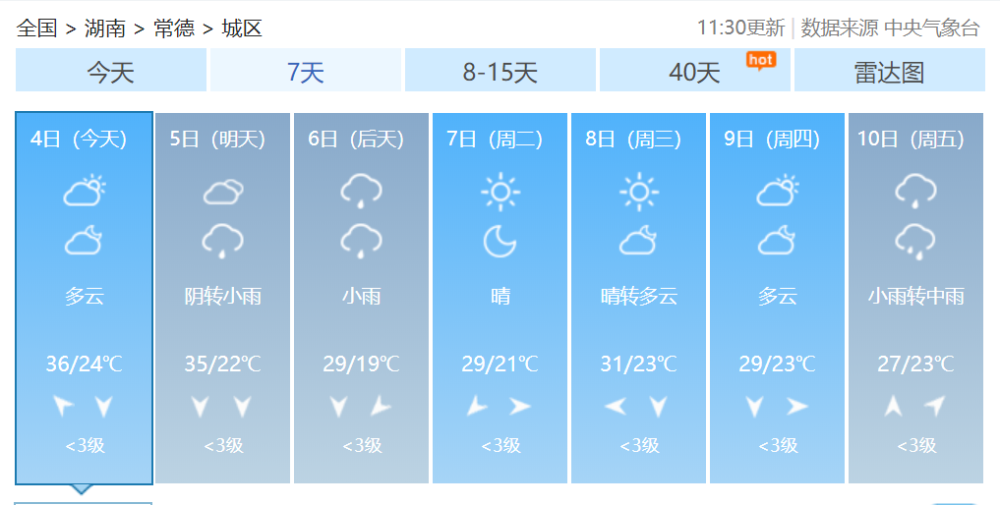Go to 全国 in the breadcrumb
Screen dimensions: 1000x505
click(37, 28)
